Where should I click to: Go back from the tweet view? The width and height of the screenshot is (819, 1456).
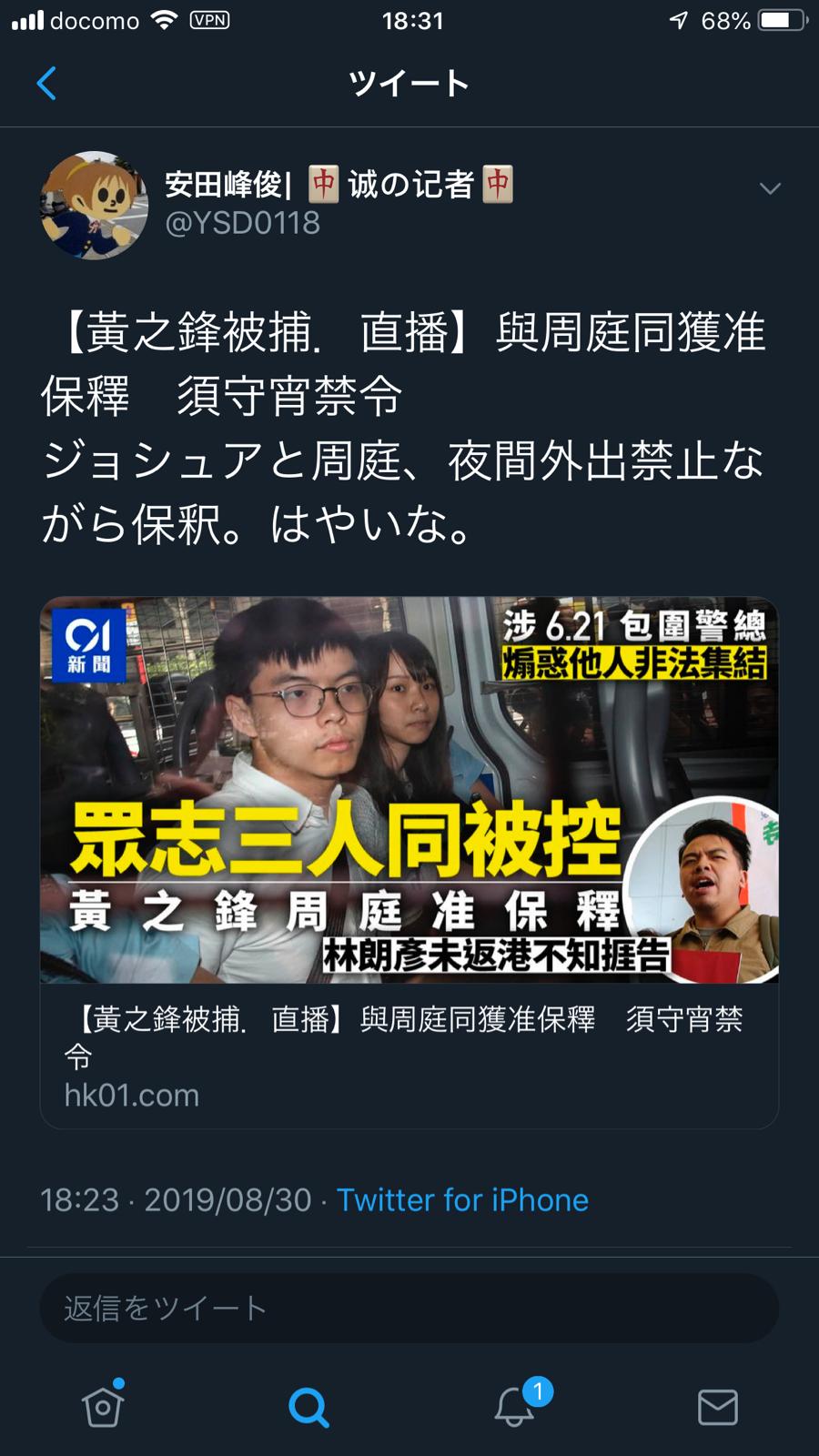pyautogui.click(x=47, y=84)
